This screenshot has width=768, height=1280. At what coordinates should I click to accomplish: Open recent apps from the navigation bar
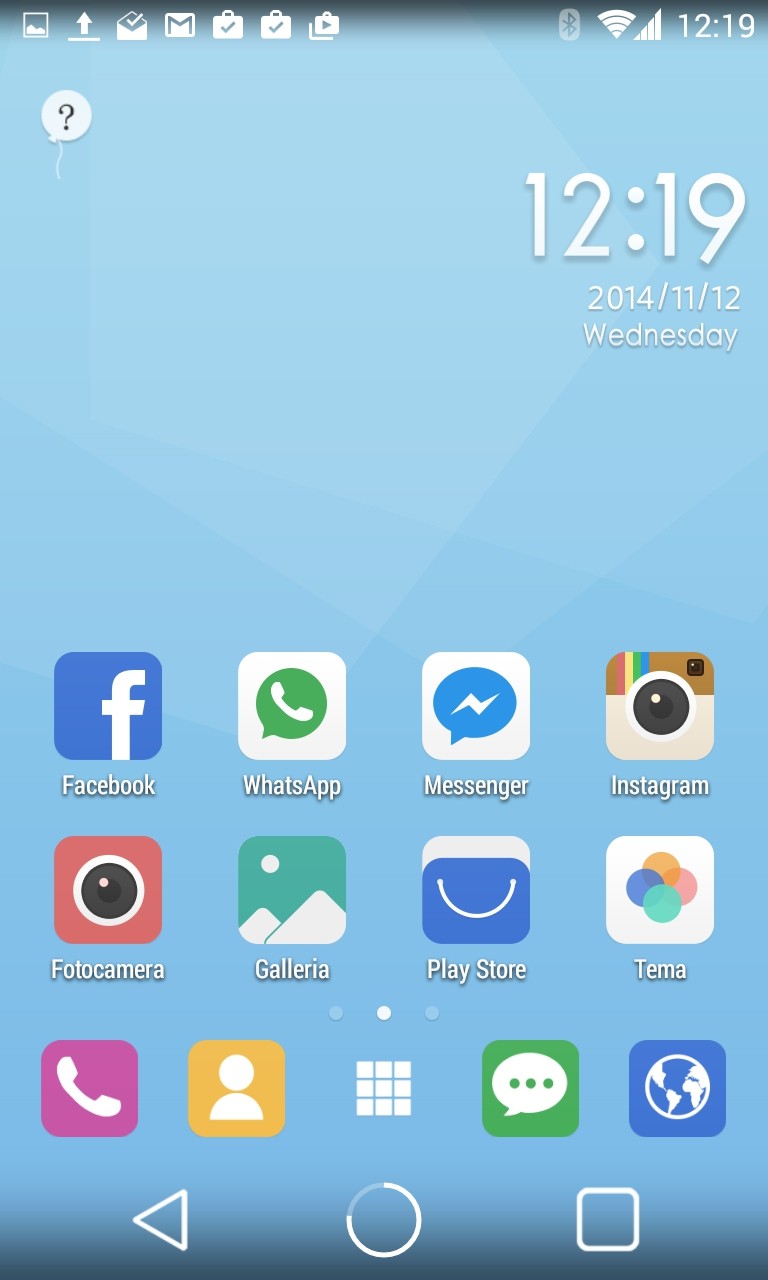(x=608, y=1219)
